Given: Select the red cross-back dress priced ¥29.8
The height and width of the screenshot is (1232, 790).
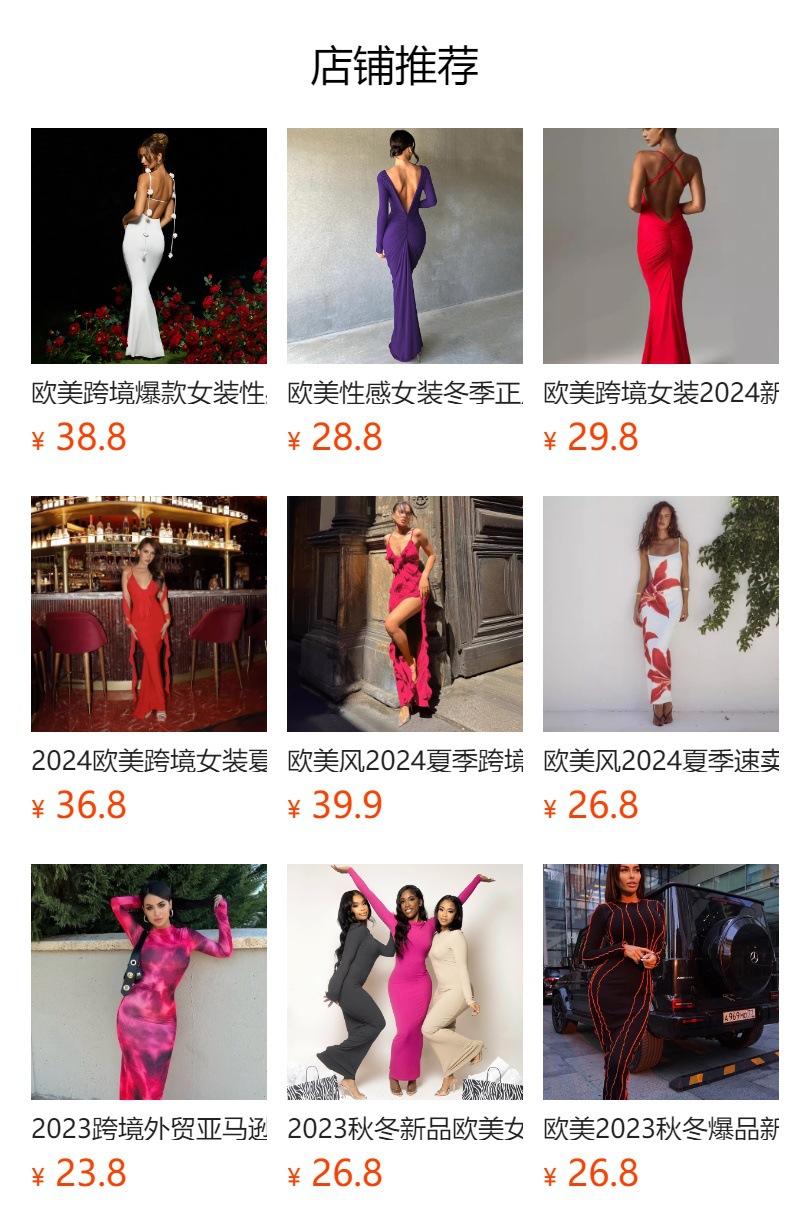Looking at the screenshot, I should coord(661,246).
